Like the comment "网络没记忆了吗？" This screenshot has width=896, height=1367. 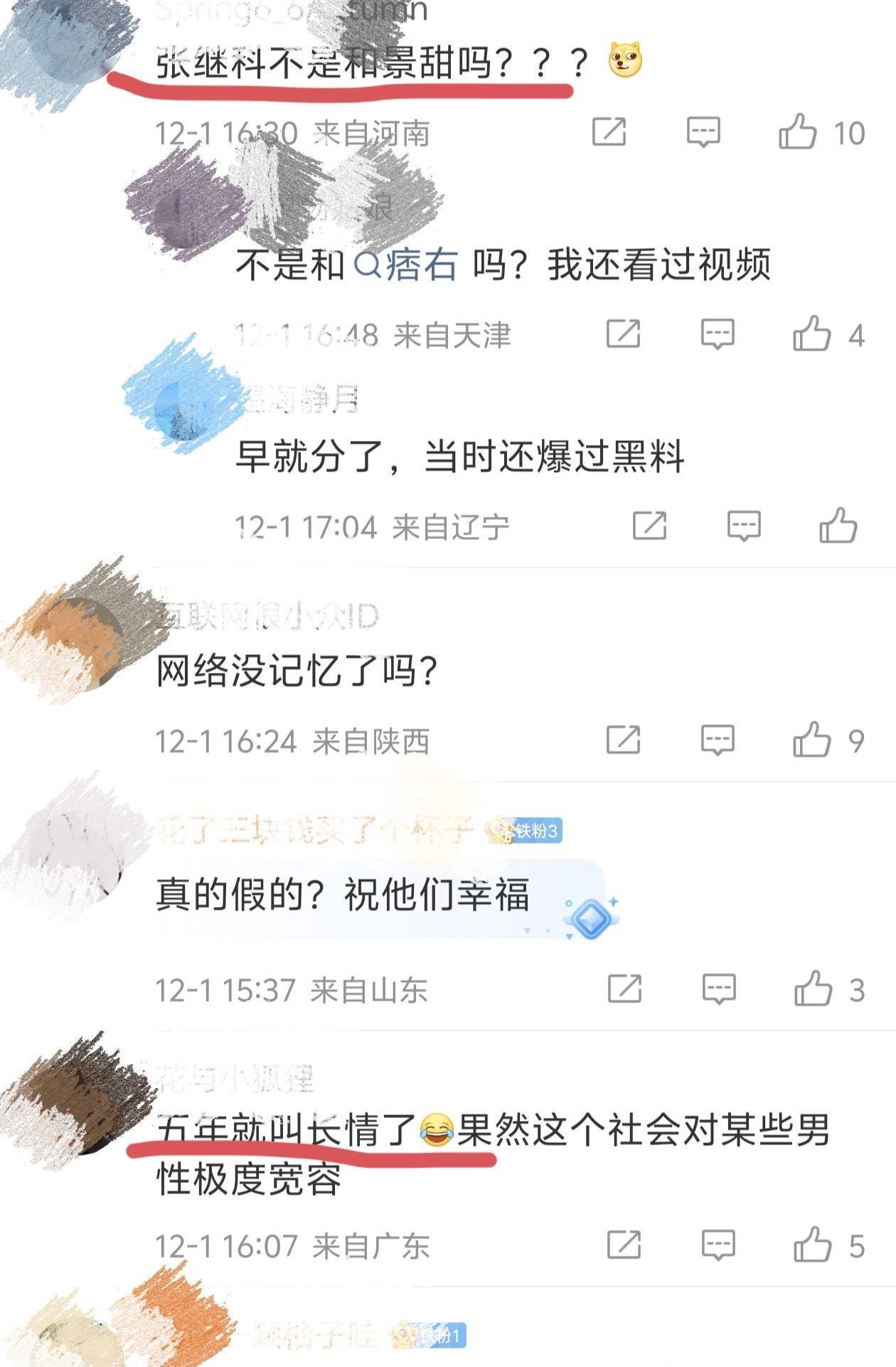coord(811,740)
